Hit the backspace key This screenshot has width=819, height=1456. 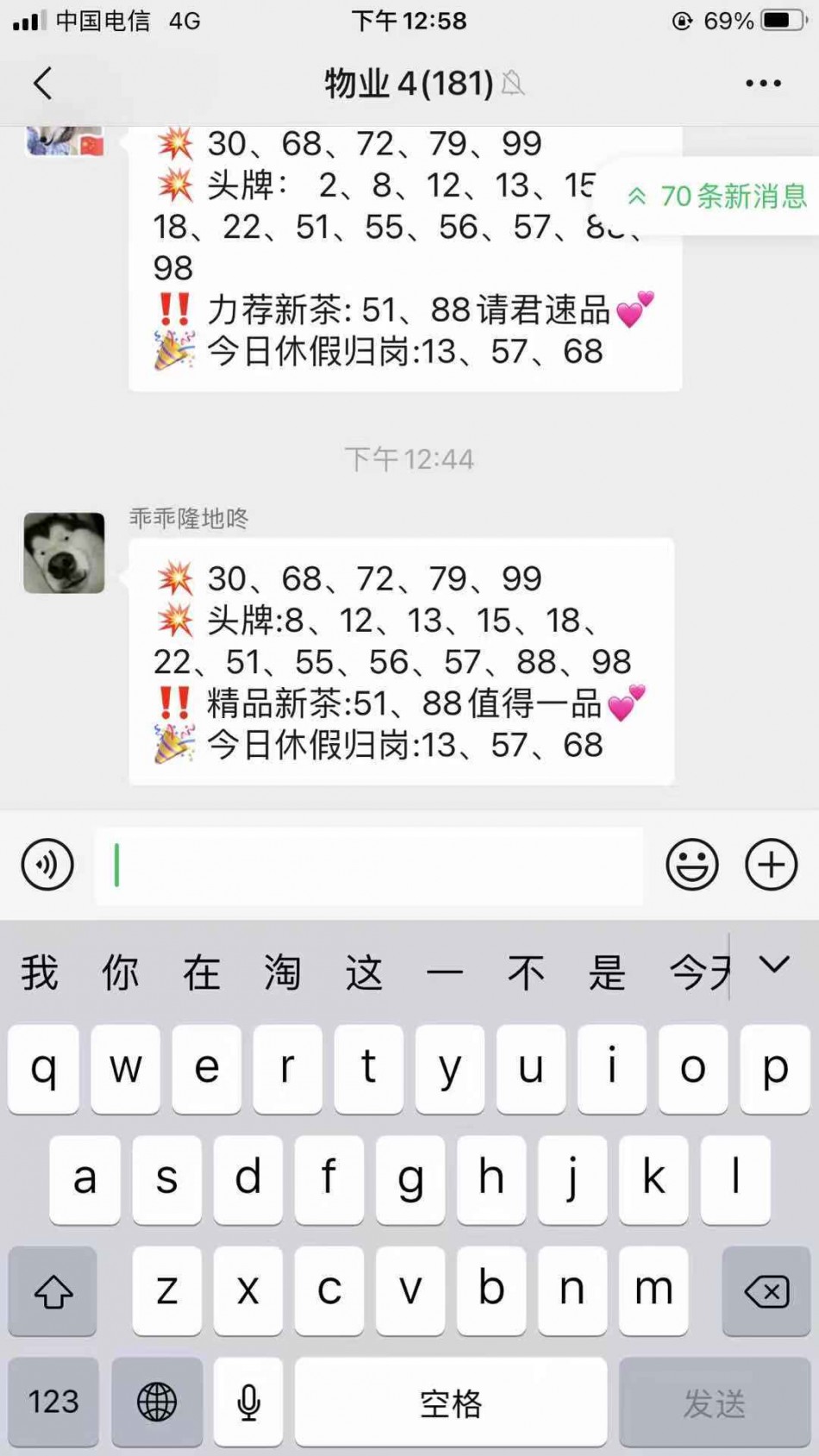click(x=766, y=1291)
